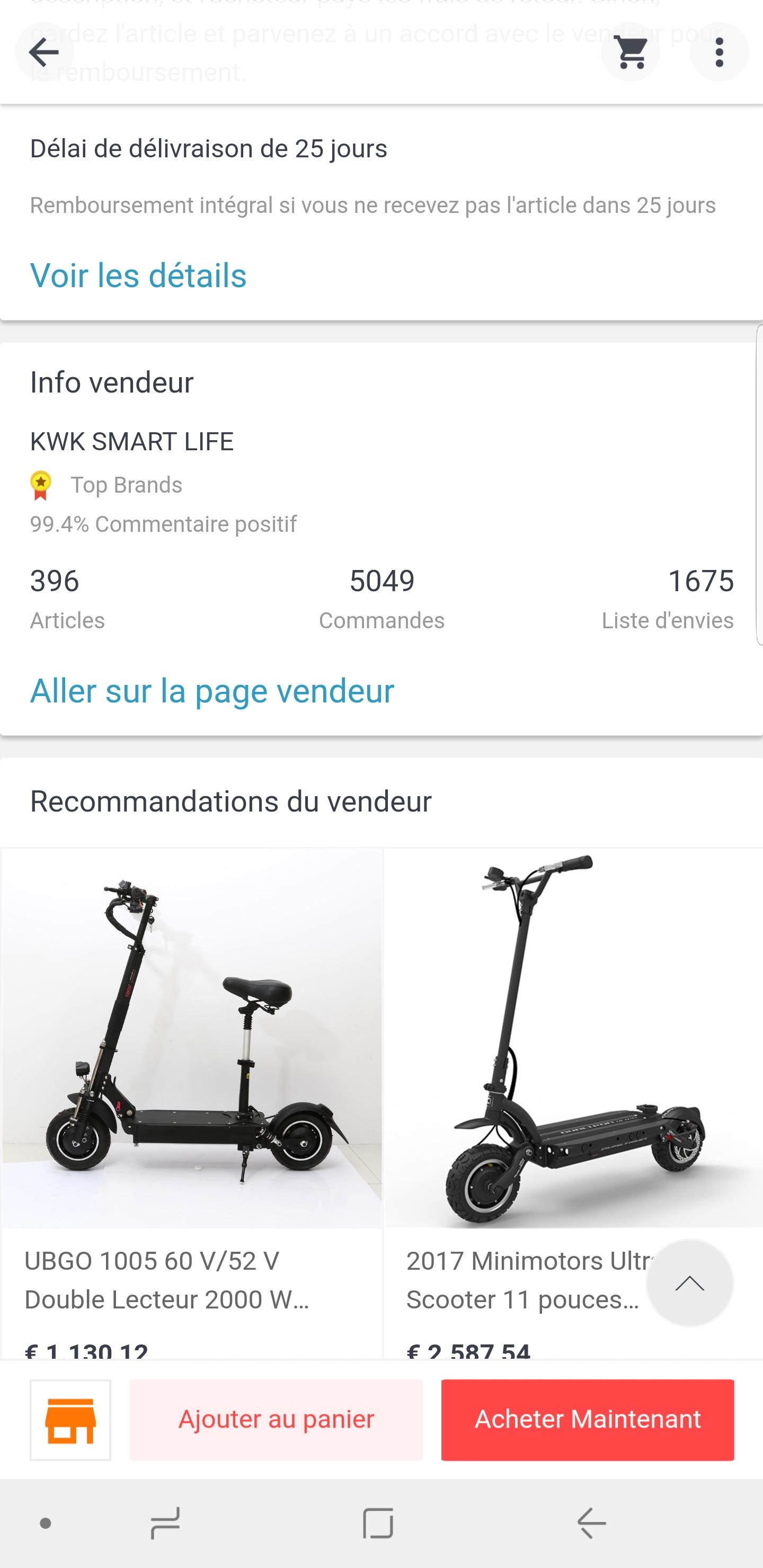
Task: Open the Voir les détails link
Action: (x=138, y=275)
